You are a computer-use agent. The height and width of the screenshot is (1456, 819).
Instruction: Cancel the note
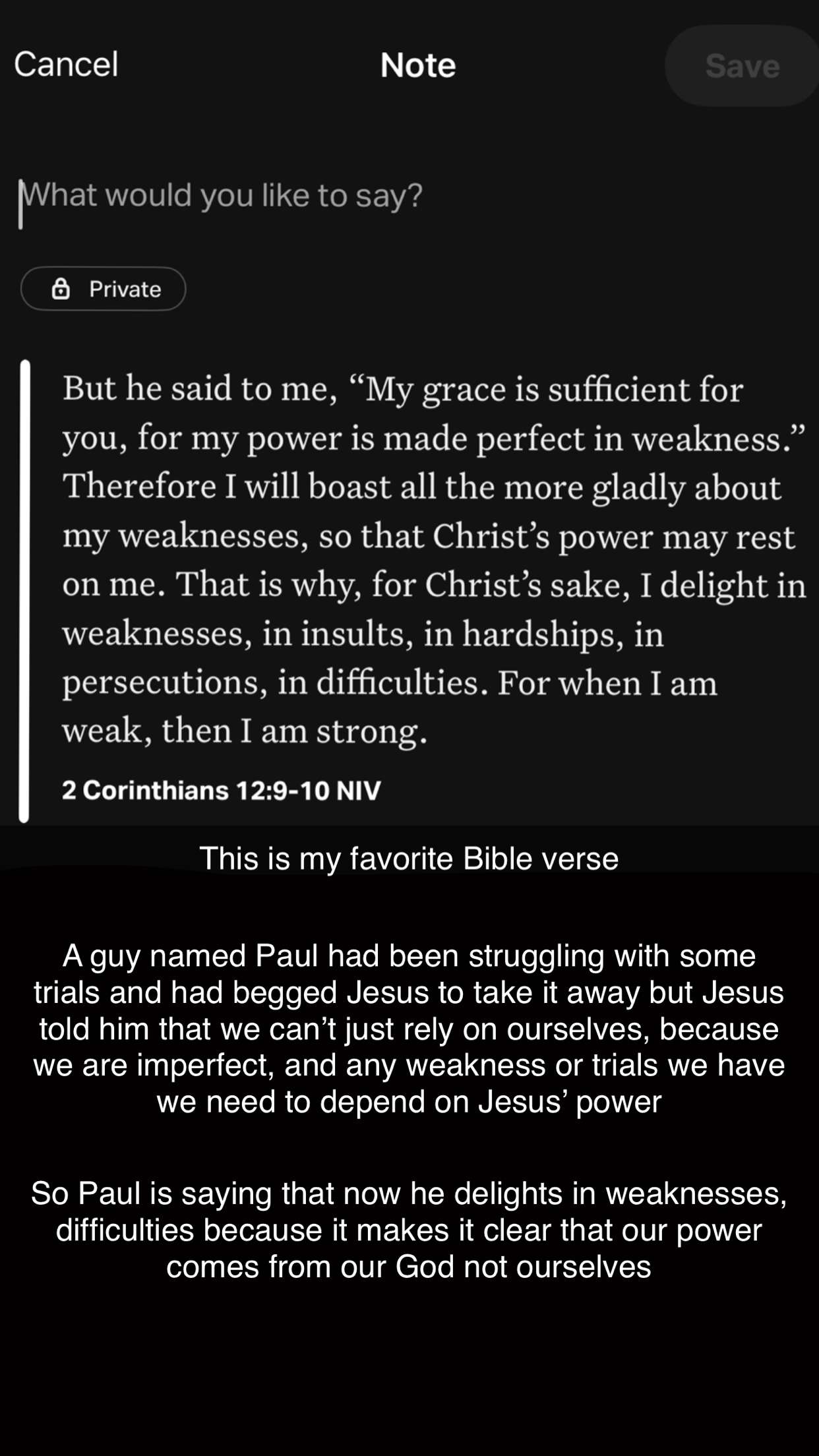coord(66,65)
